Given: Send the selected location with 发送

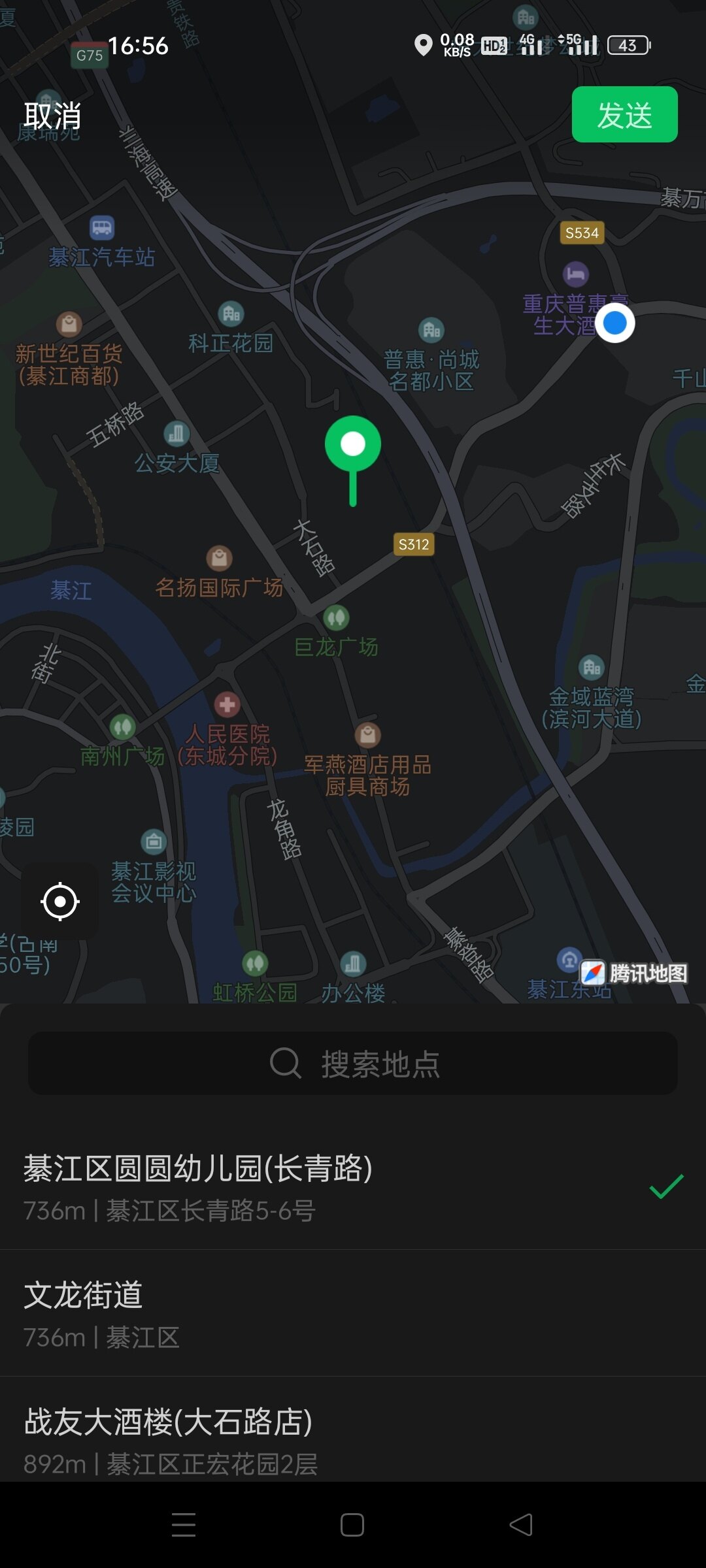Looking at the screenshot, I should coord(624,115).
